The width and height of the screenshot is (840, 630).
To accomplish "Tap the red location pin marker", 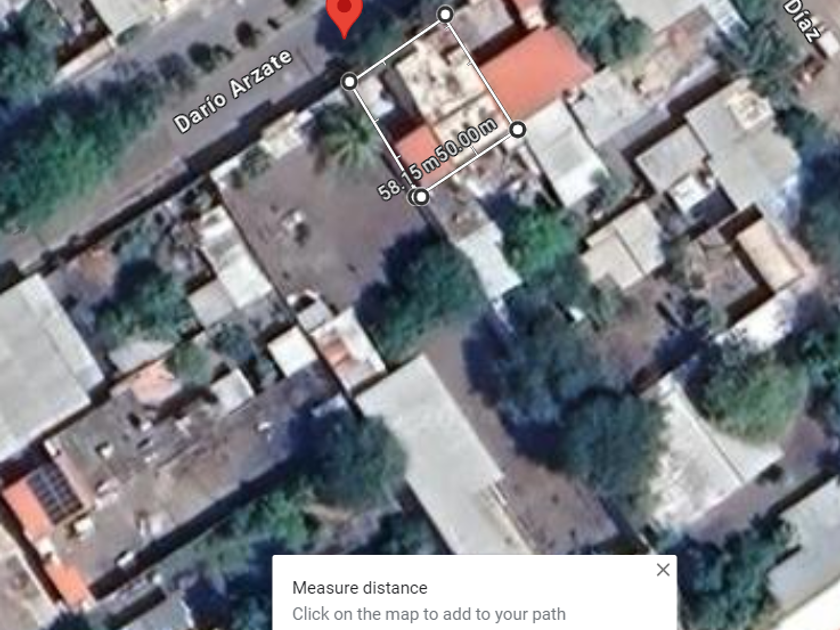I will click(345, 14).
